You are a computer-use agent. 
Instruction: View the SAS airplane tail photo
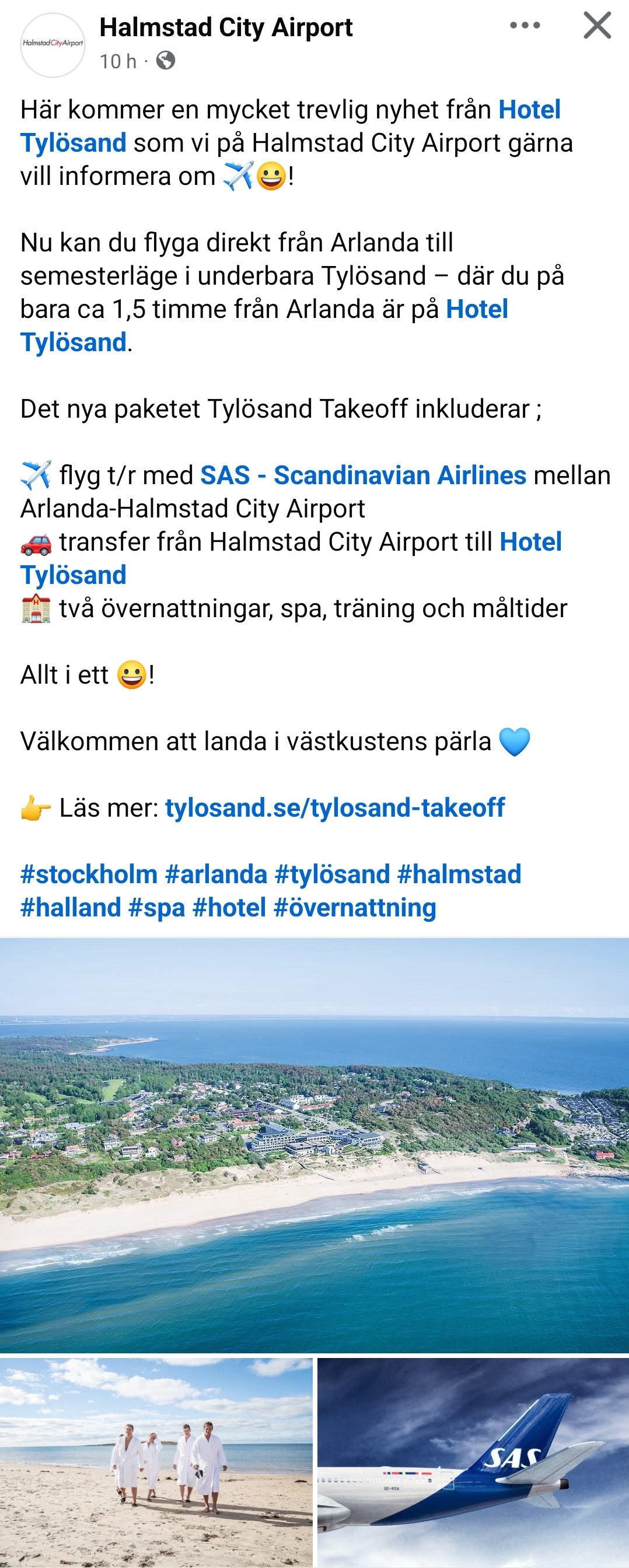473,1462
